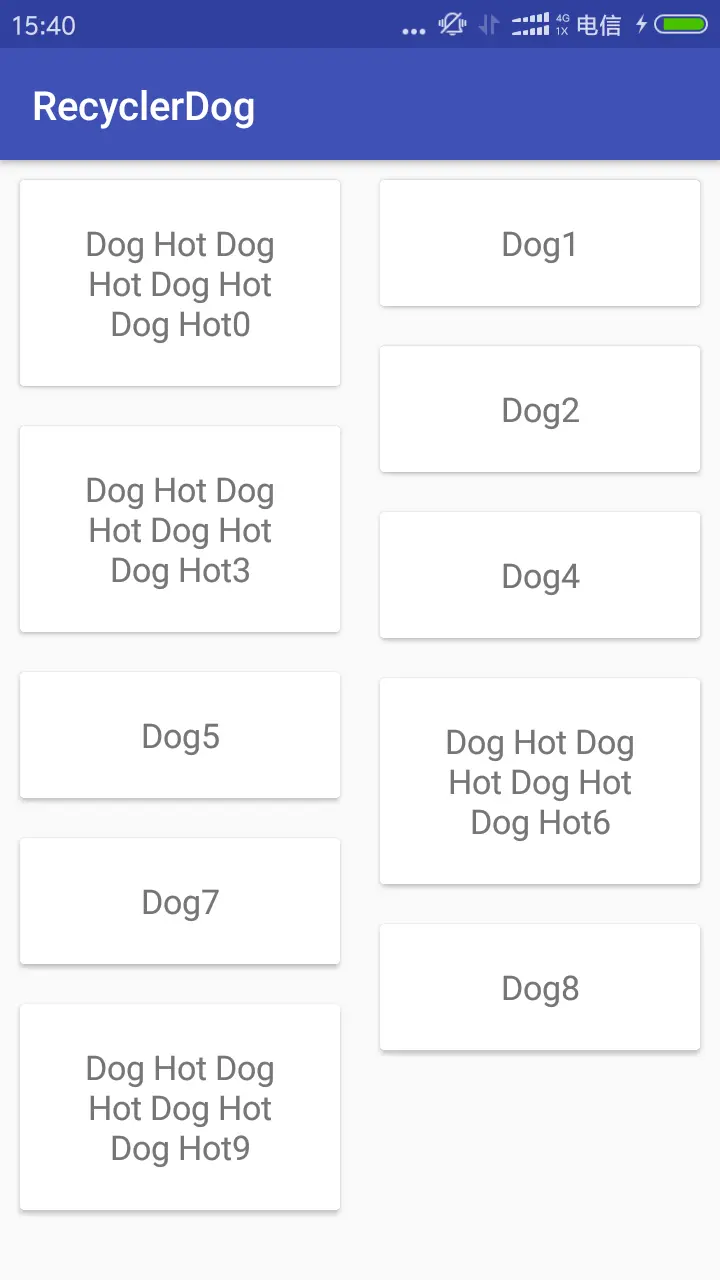Open the Dog Hot6 card

[540, 782]
